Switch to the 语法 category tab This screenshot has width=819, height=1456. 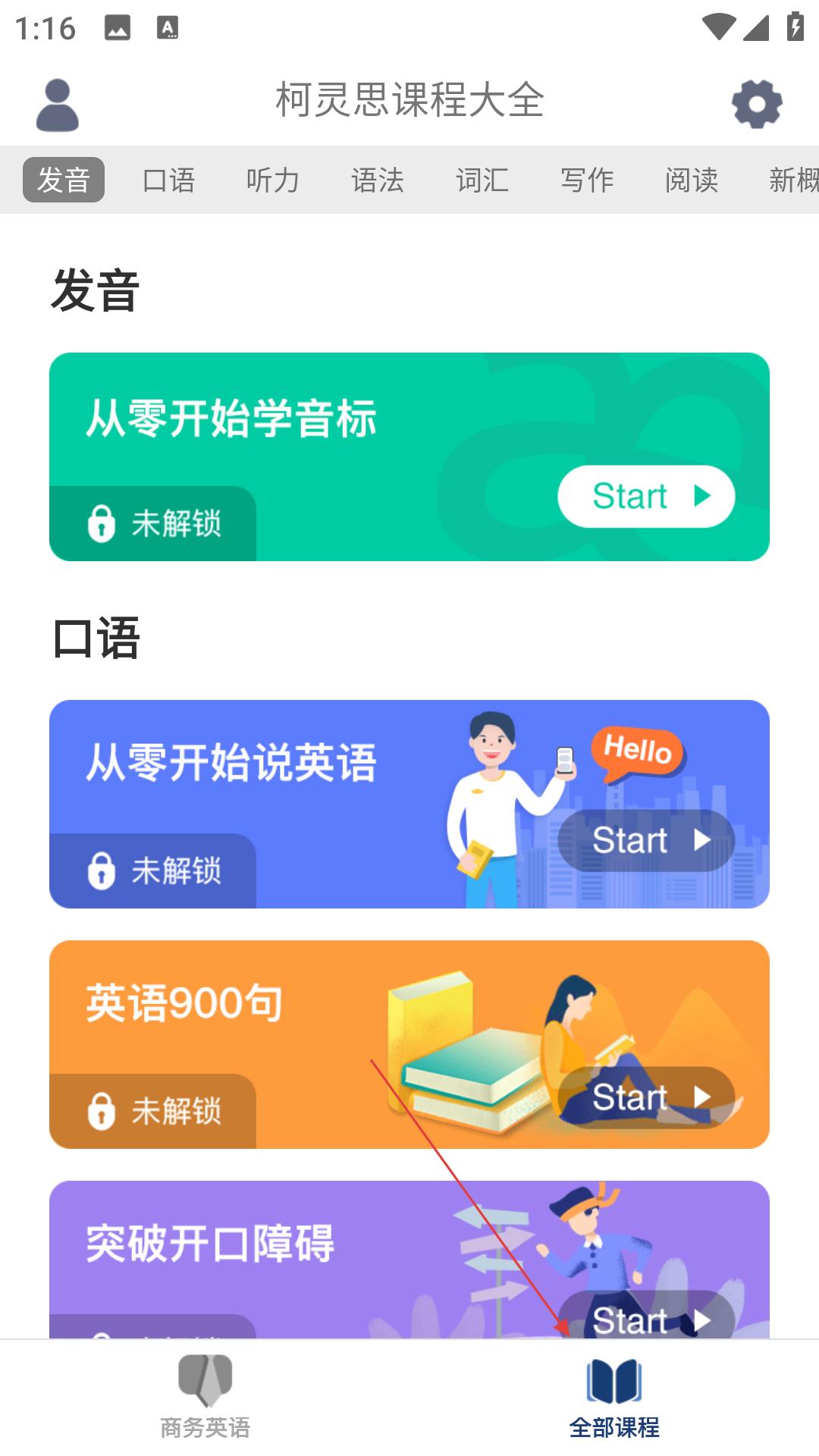coord(378,180)
